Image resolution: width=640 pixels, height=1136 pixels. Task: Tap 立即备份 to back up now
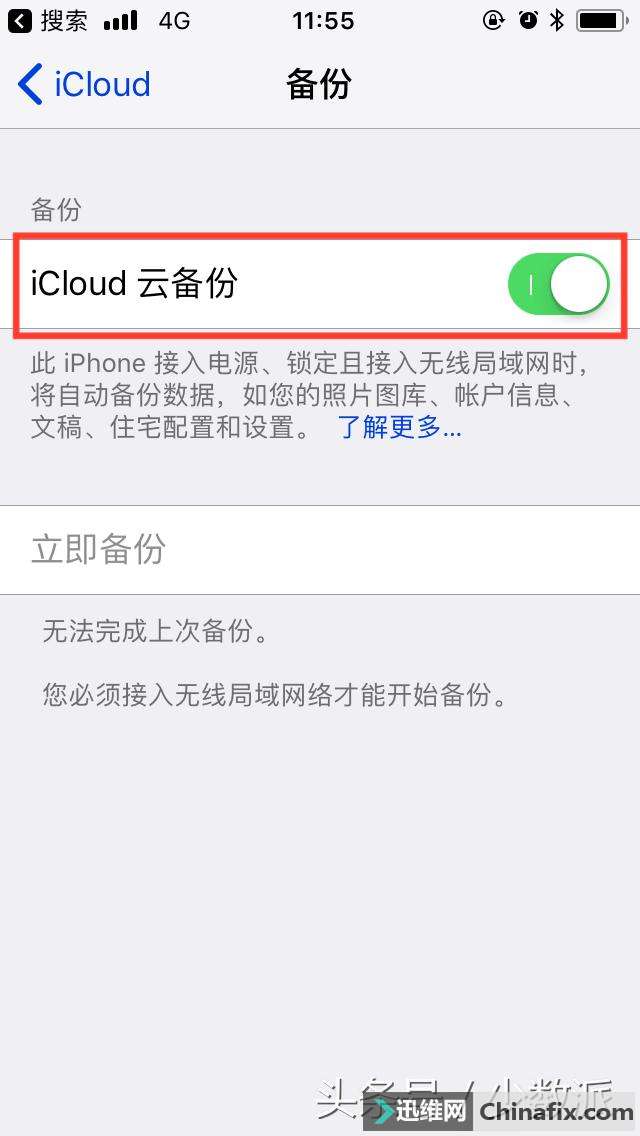(98, 550)
